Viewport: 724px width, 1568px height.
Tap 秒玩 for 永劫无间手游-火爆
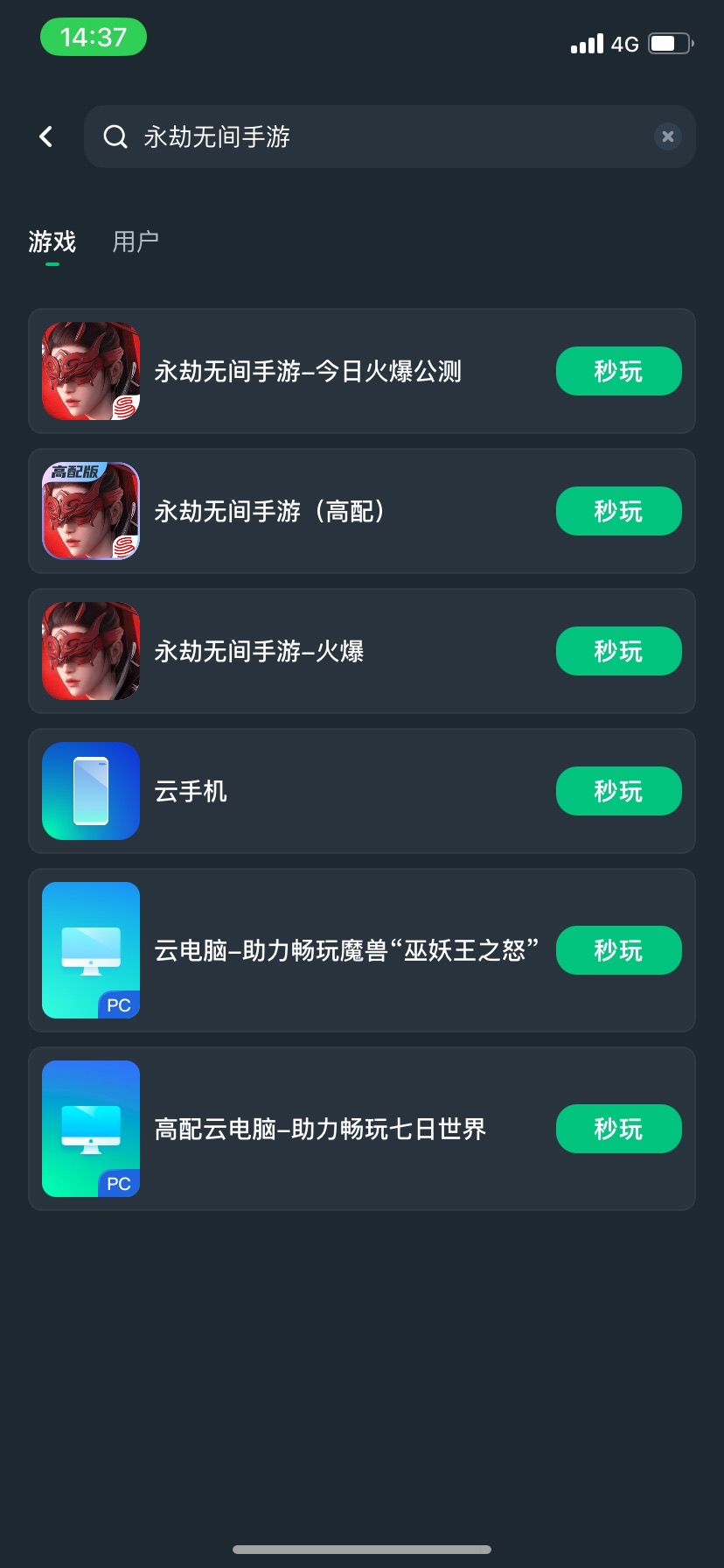coord(618,651)
